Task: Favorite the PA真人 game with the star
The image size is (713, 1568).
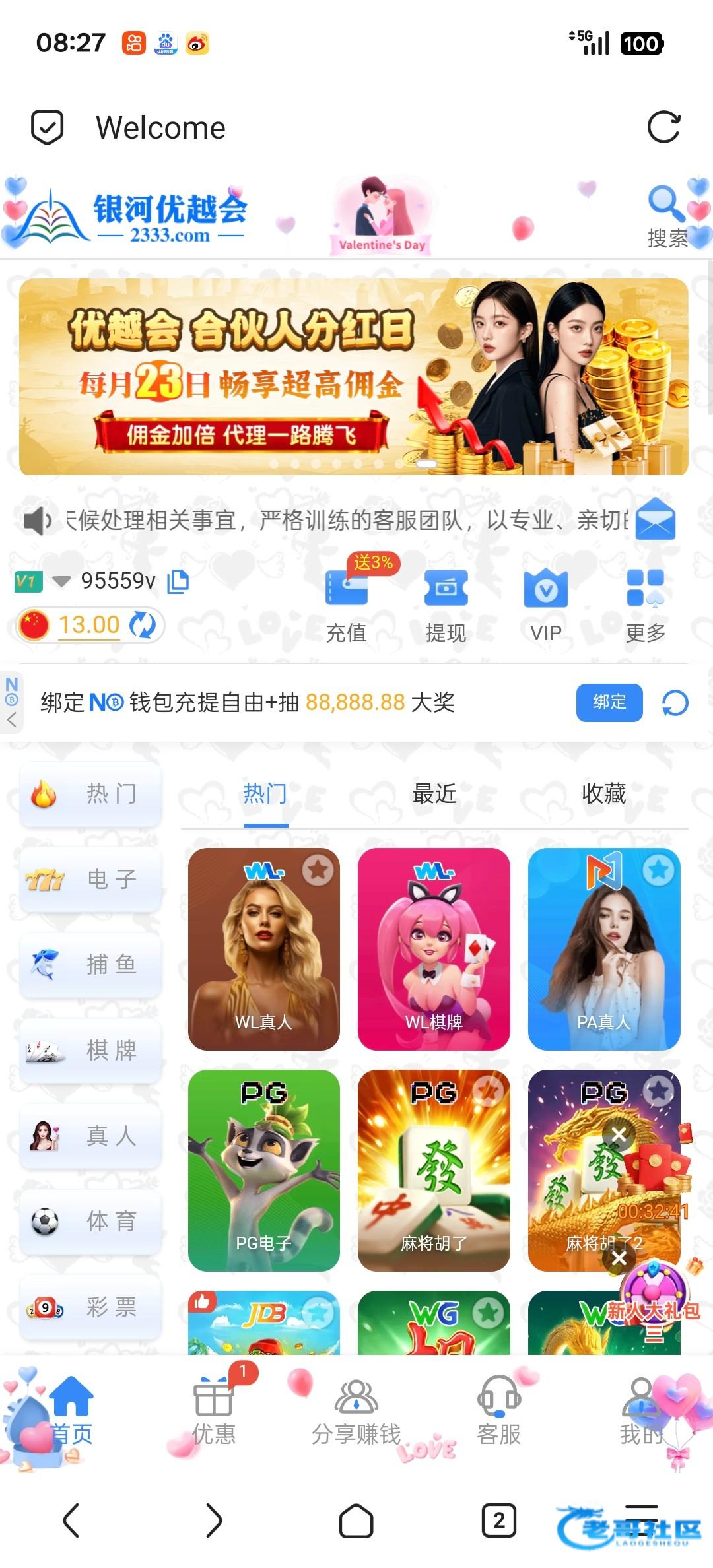Action: (658, 871)
